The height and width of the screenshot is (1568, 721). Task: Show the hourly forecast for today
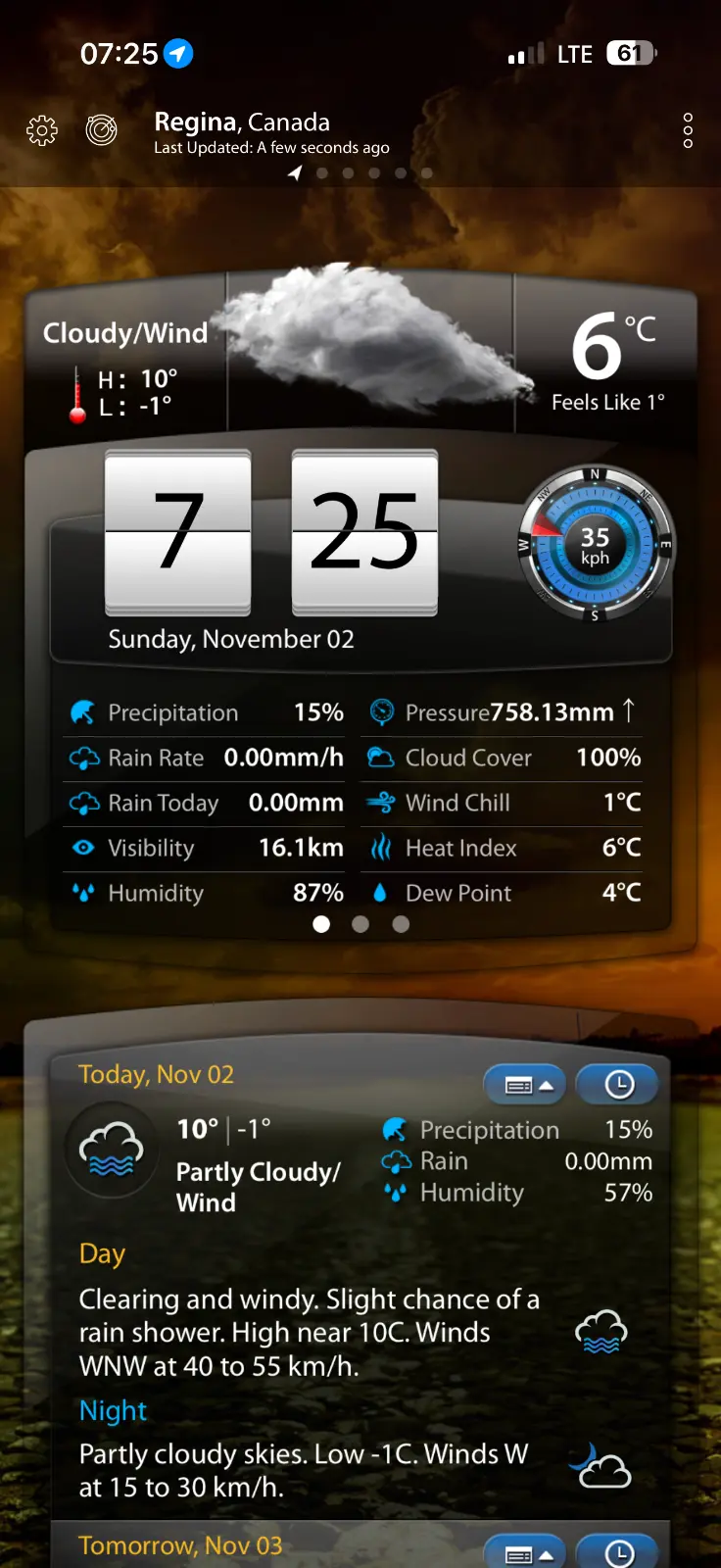(x=618, y=1085)
